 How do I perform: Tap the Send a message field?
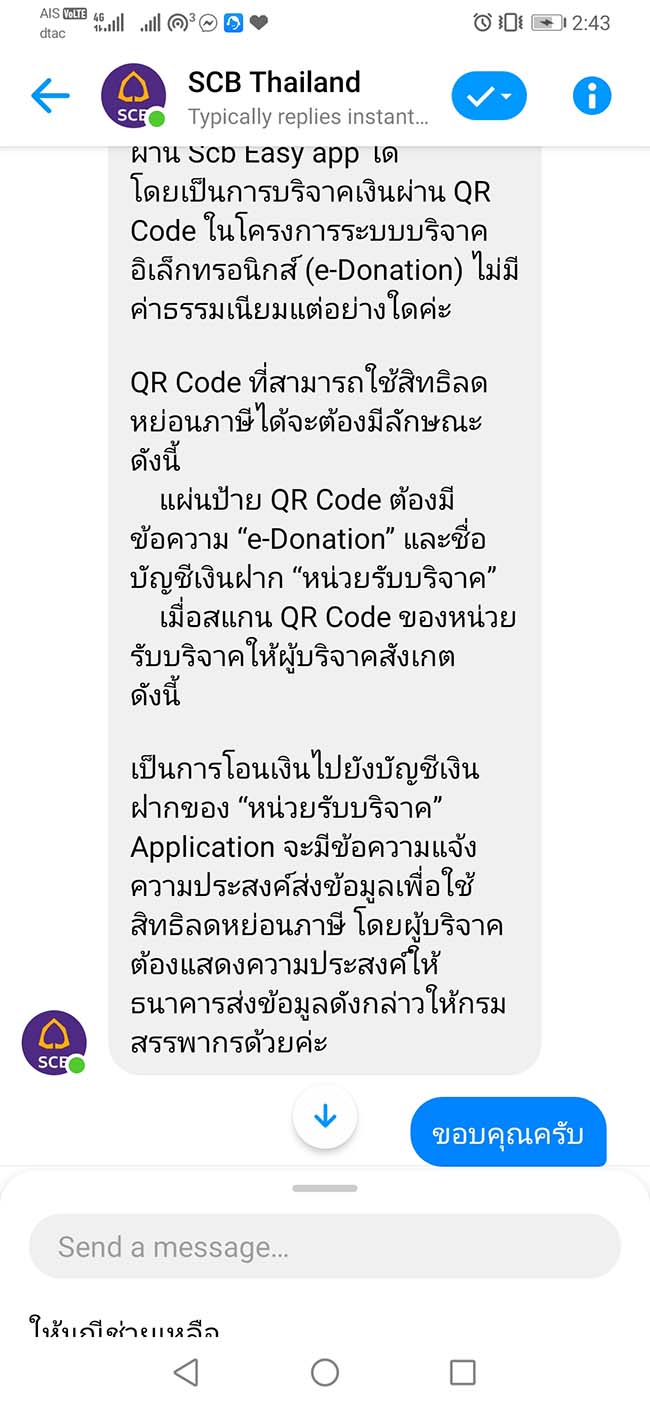pos(325,1246)
